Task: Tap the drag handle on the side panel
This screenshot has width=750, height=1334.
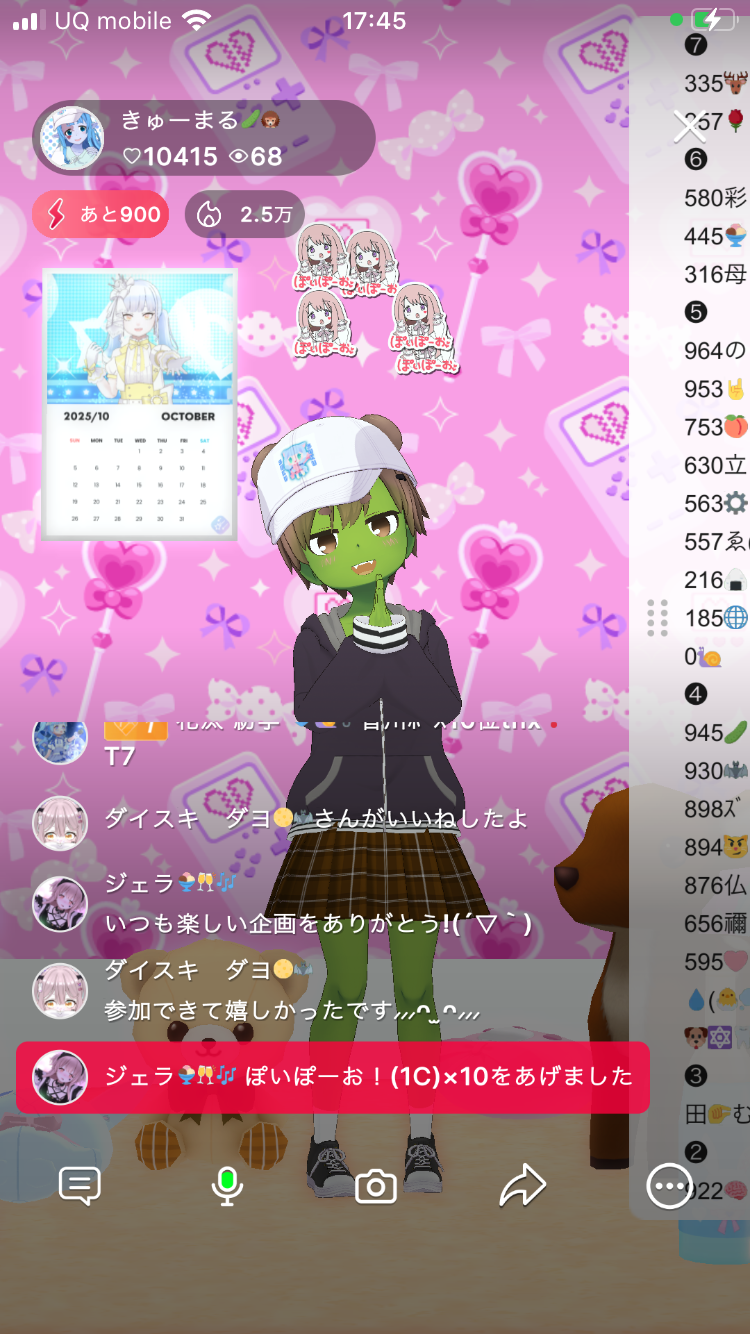Action: pos(657,618)
